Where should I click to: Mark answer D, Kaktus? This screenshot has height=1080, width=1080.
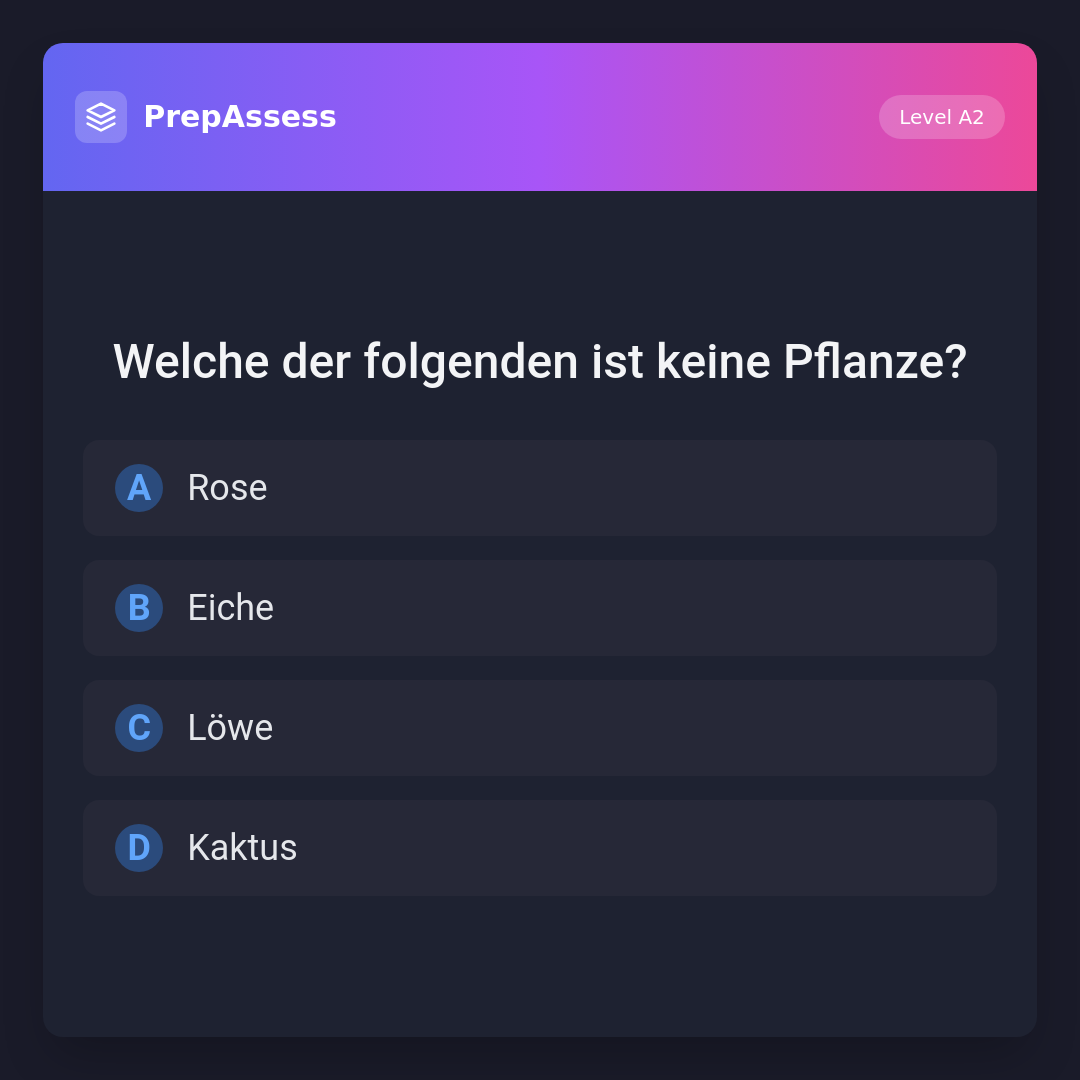click(x=540, y=848)
